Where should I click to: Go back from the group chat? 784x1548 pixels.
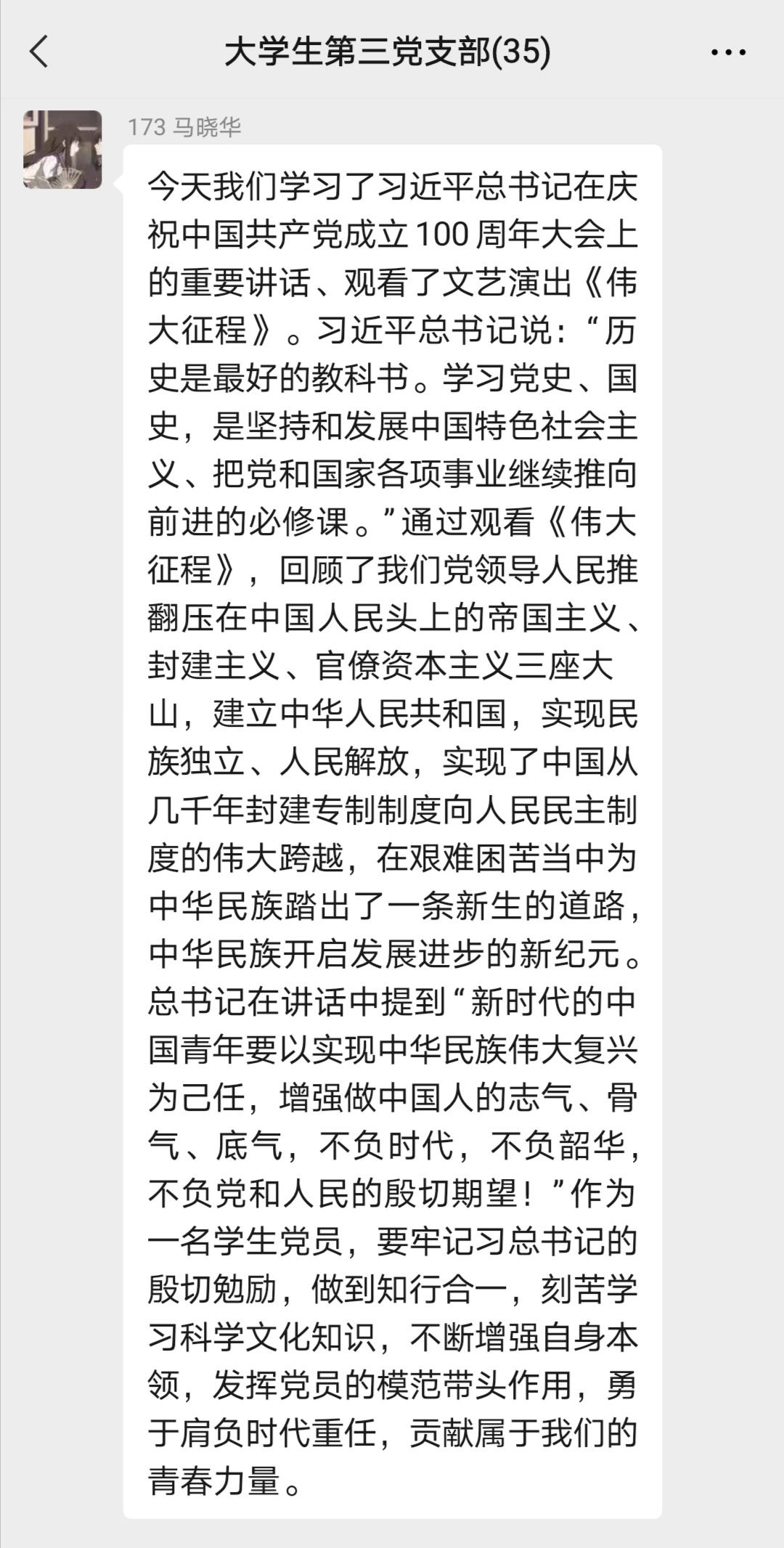tap(39, 52)
